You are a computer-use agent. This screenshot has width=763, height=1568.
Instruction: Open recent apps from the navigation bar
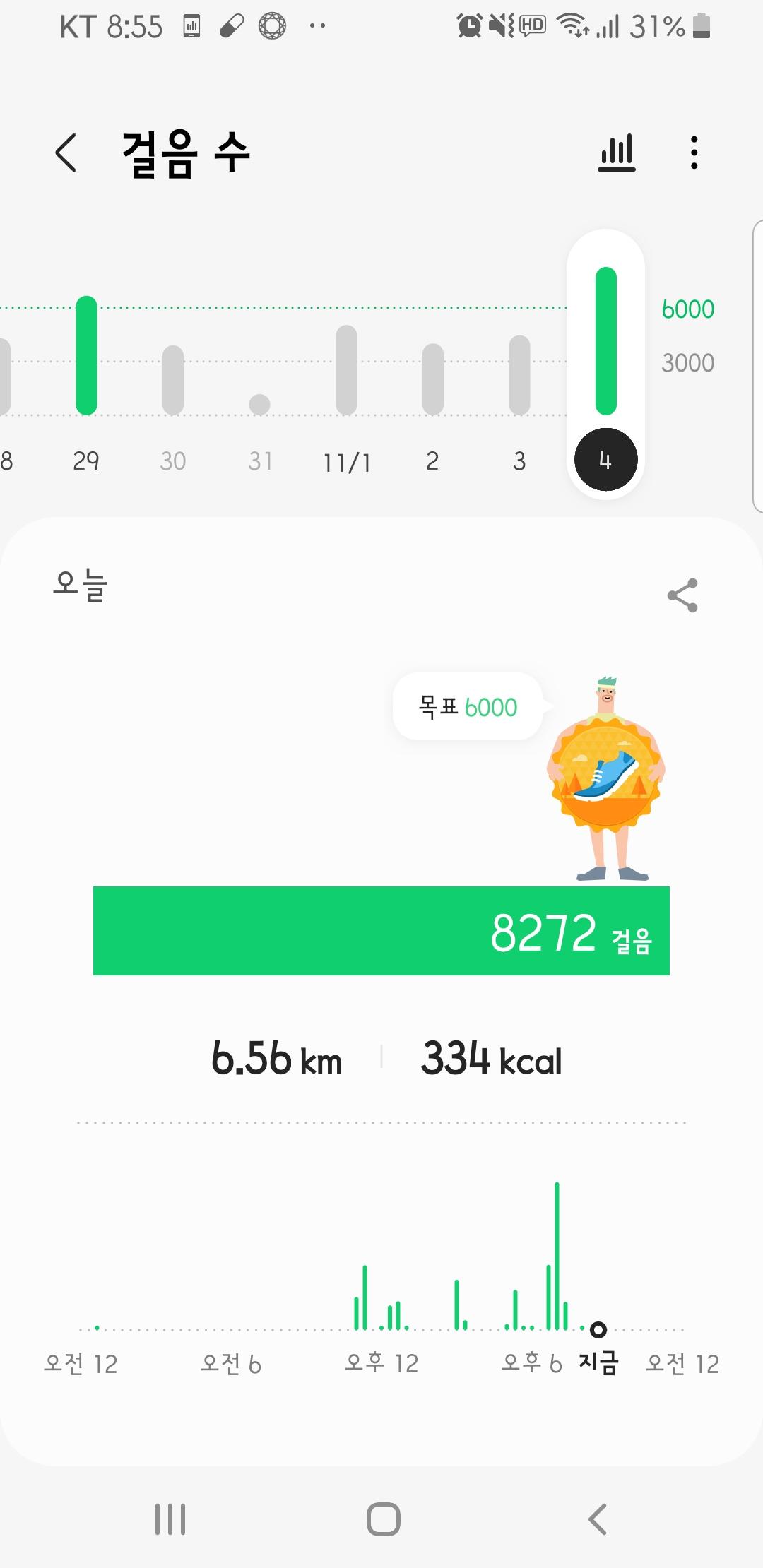pos(170,1519)
